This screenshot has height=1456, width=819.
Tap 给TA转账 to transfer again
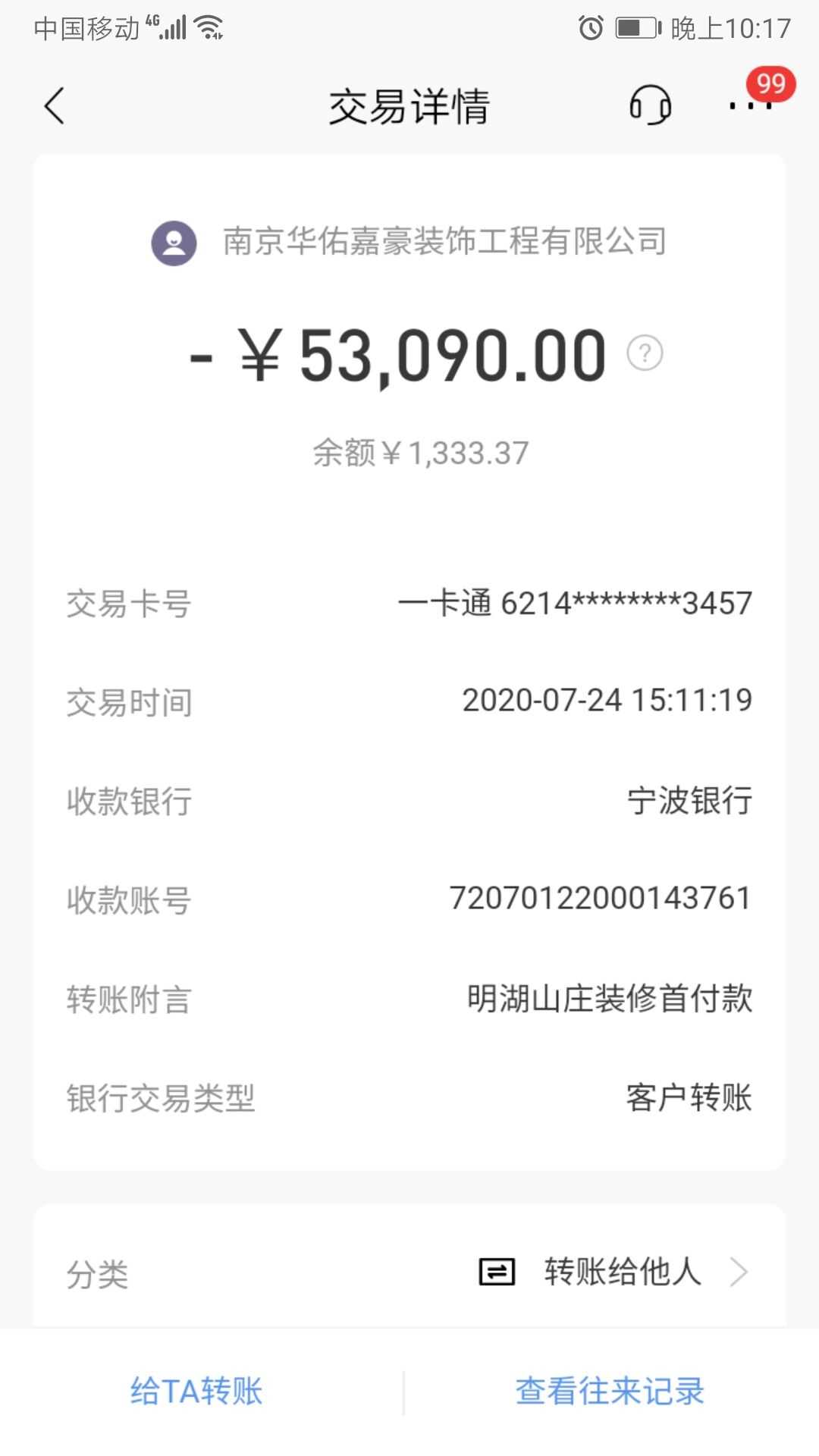196,1392
